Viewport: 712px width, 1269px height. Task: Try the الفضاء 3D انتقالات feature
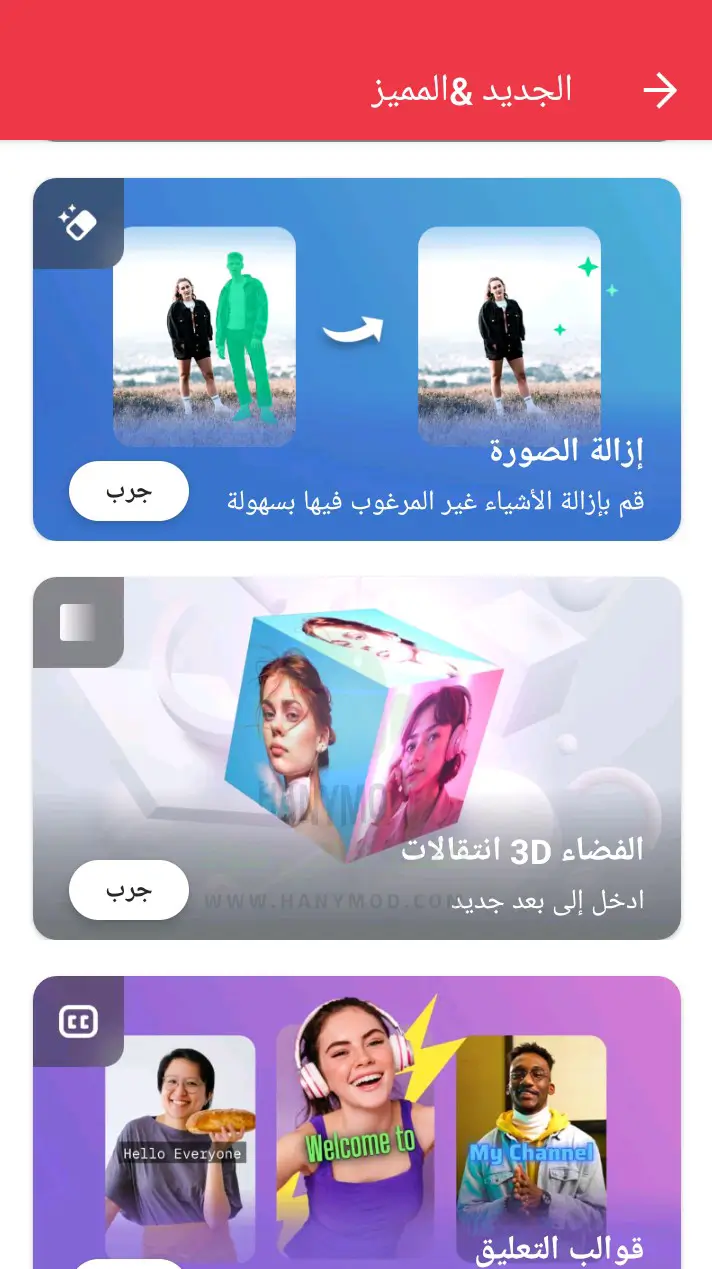pyautogui.click(x=129, y=890)
